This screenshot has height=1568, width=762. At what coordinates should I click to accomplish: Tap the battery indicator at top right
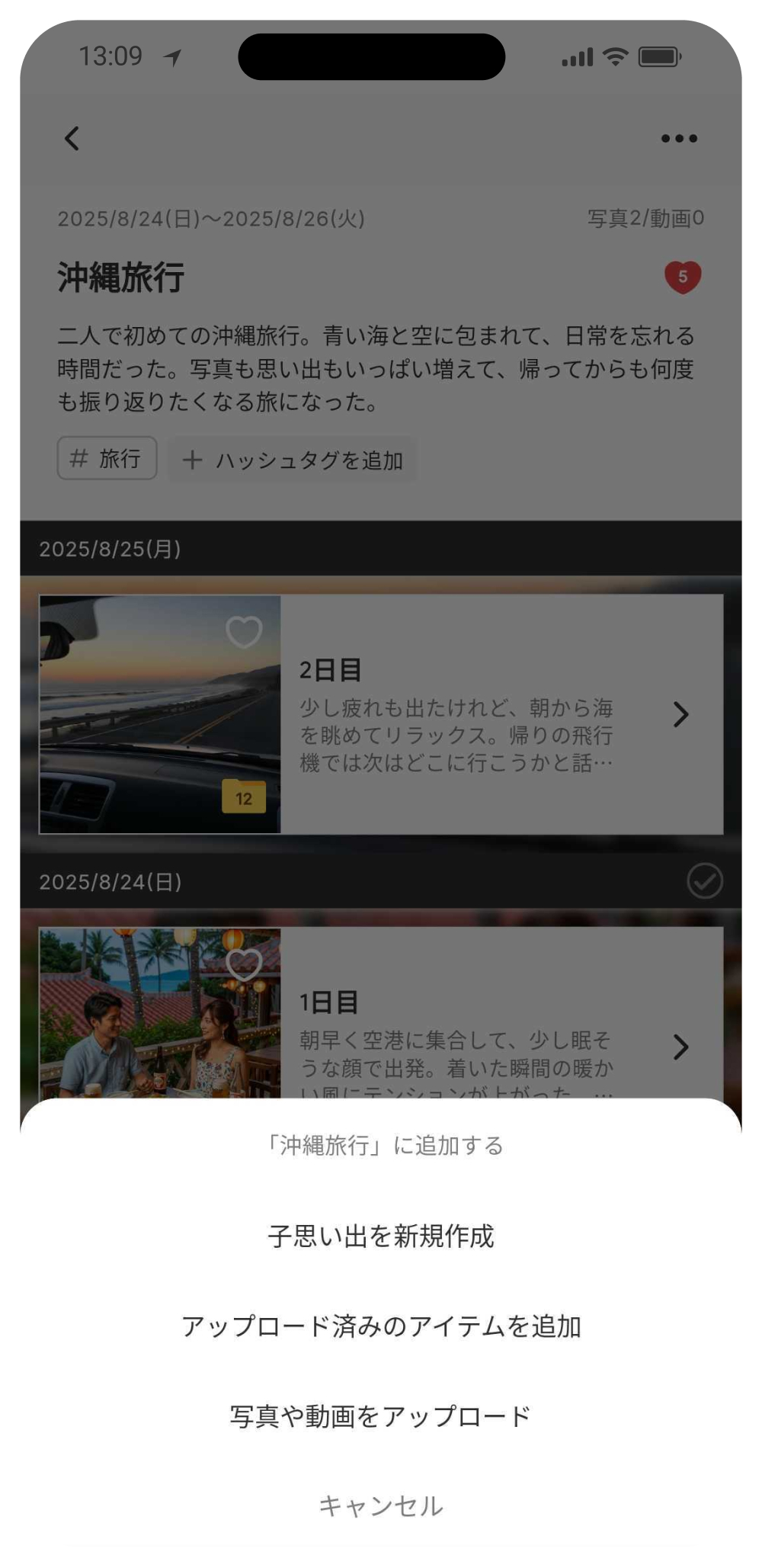click(660, 55)
